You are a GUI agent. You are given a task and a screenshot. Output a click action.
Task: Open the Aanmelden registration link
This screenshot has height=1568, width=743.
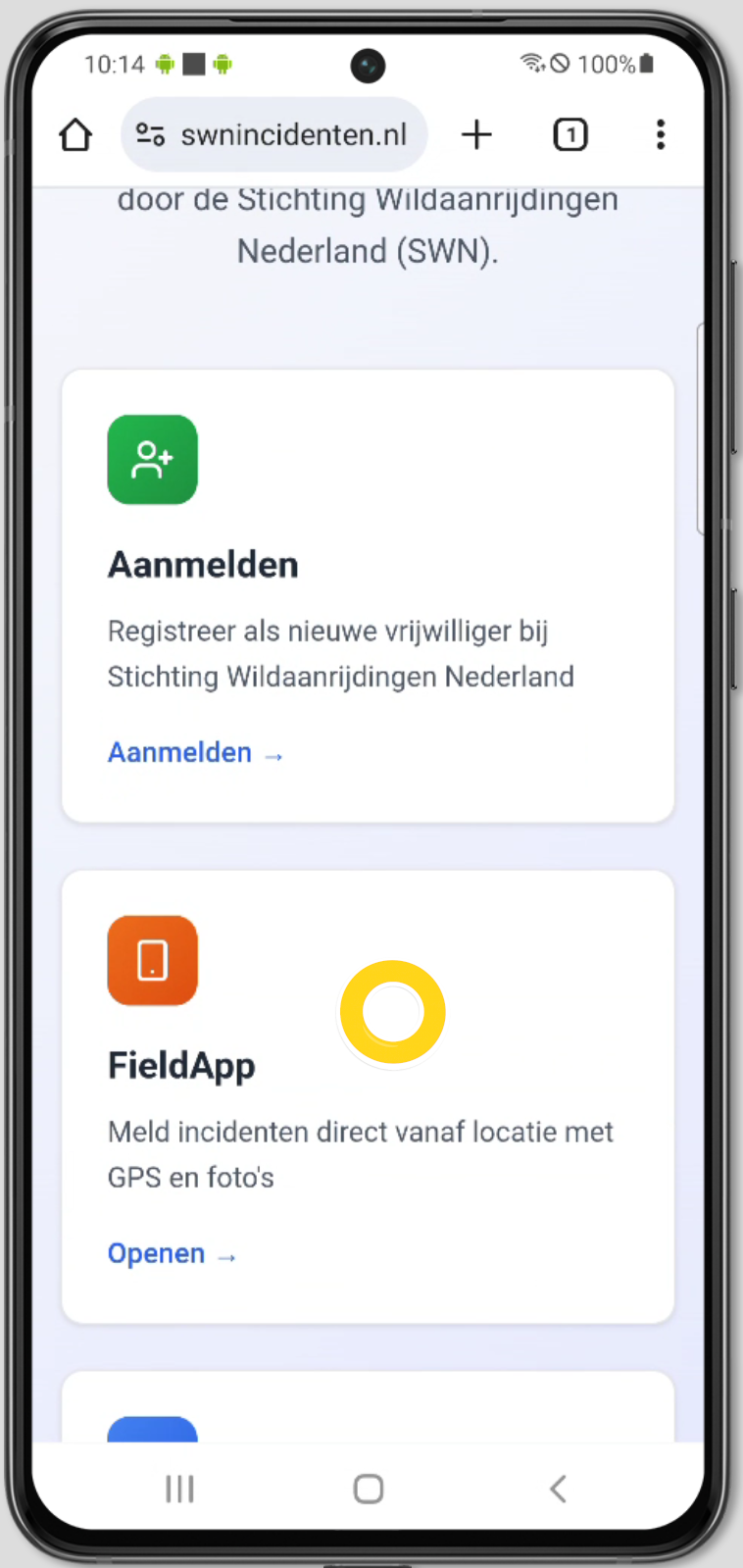(179, 752)
